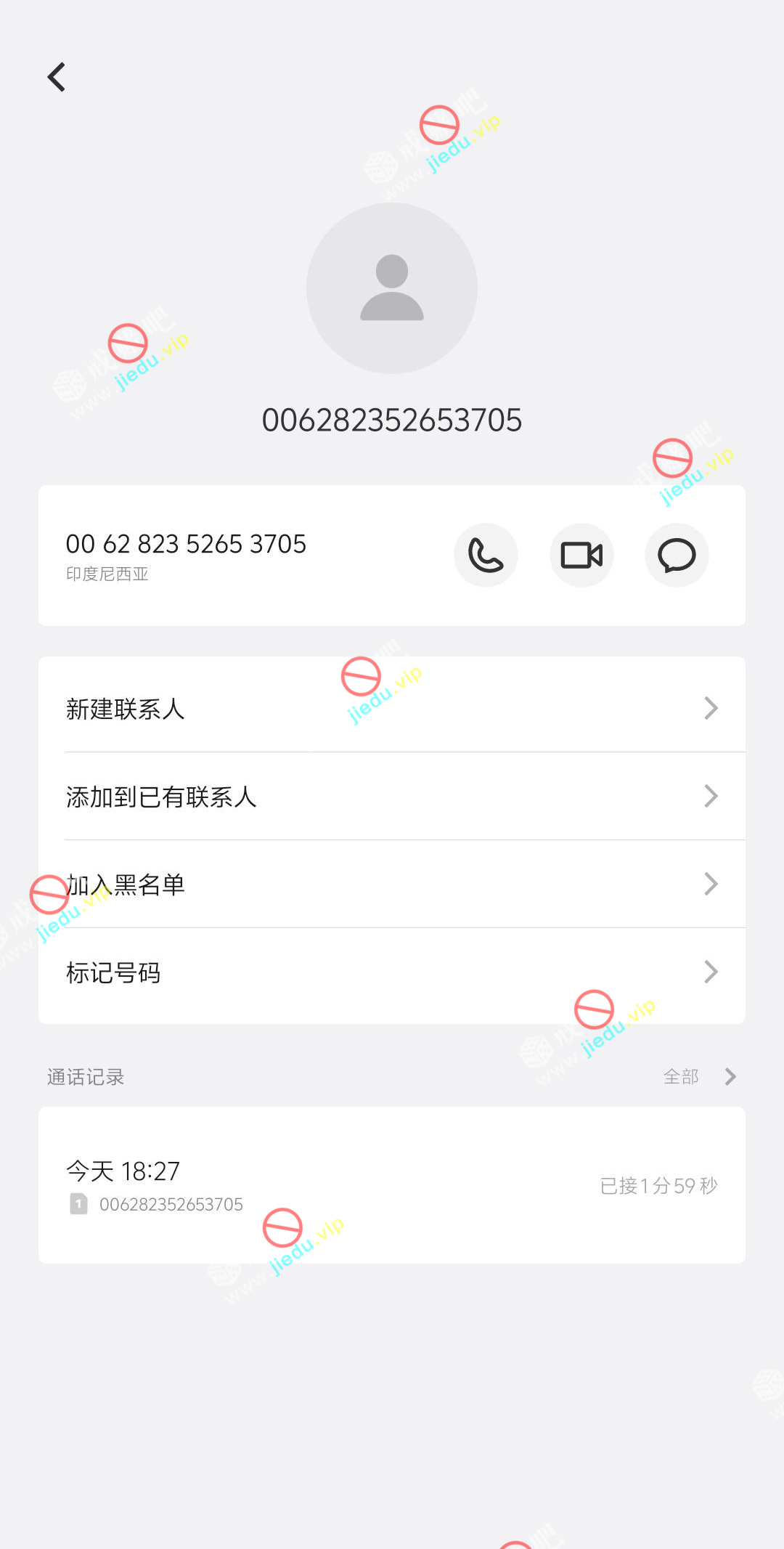Go back using the top-left arrow
784x1549 pixels.
[57, 77]
